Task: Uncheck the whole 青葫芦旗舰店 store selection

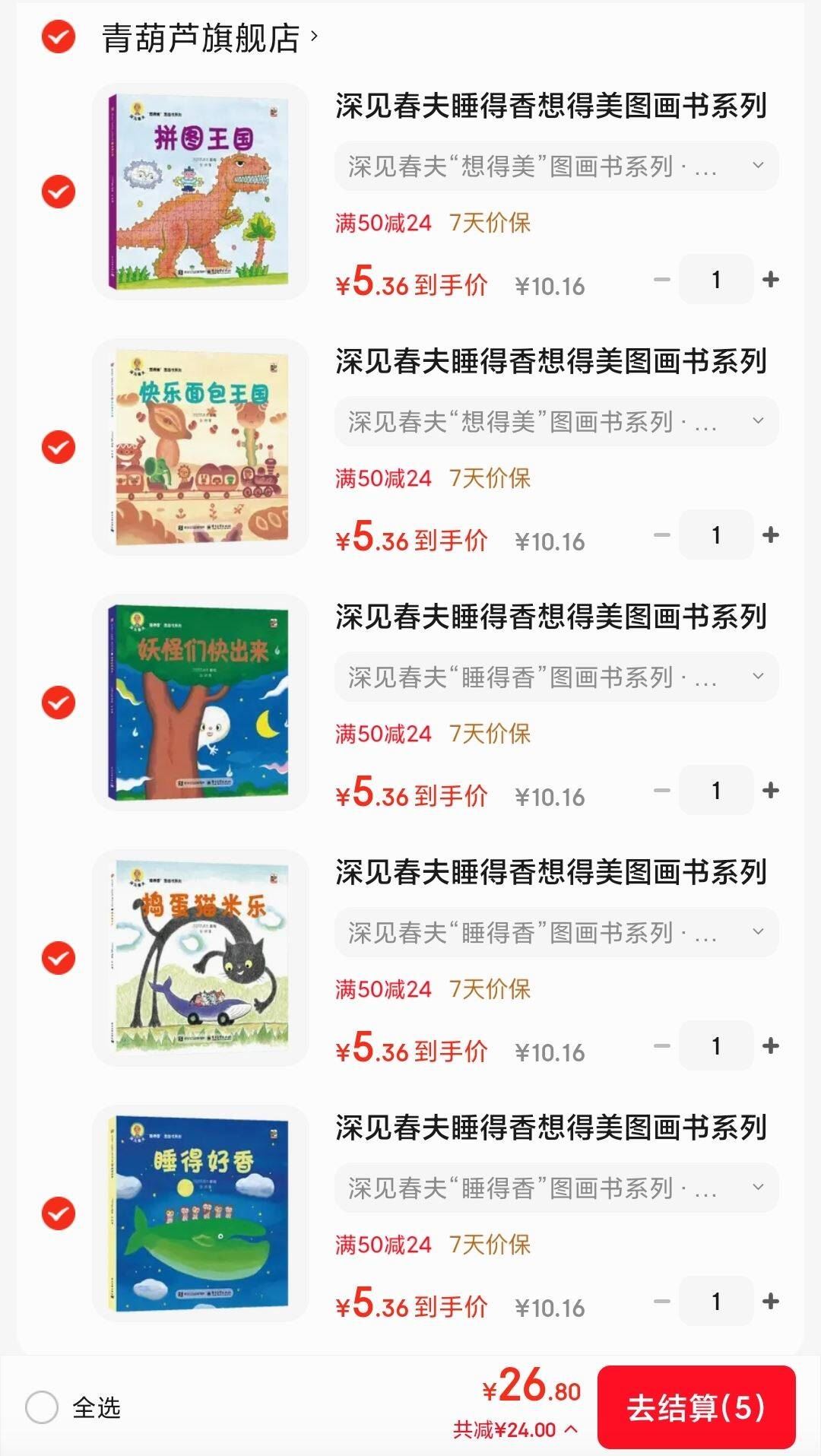Action: click(59, 37)
